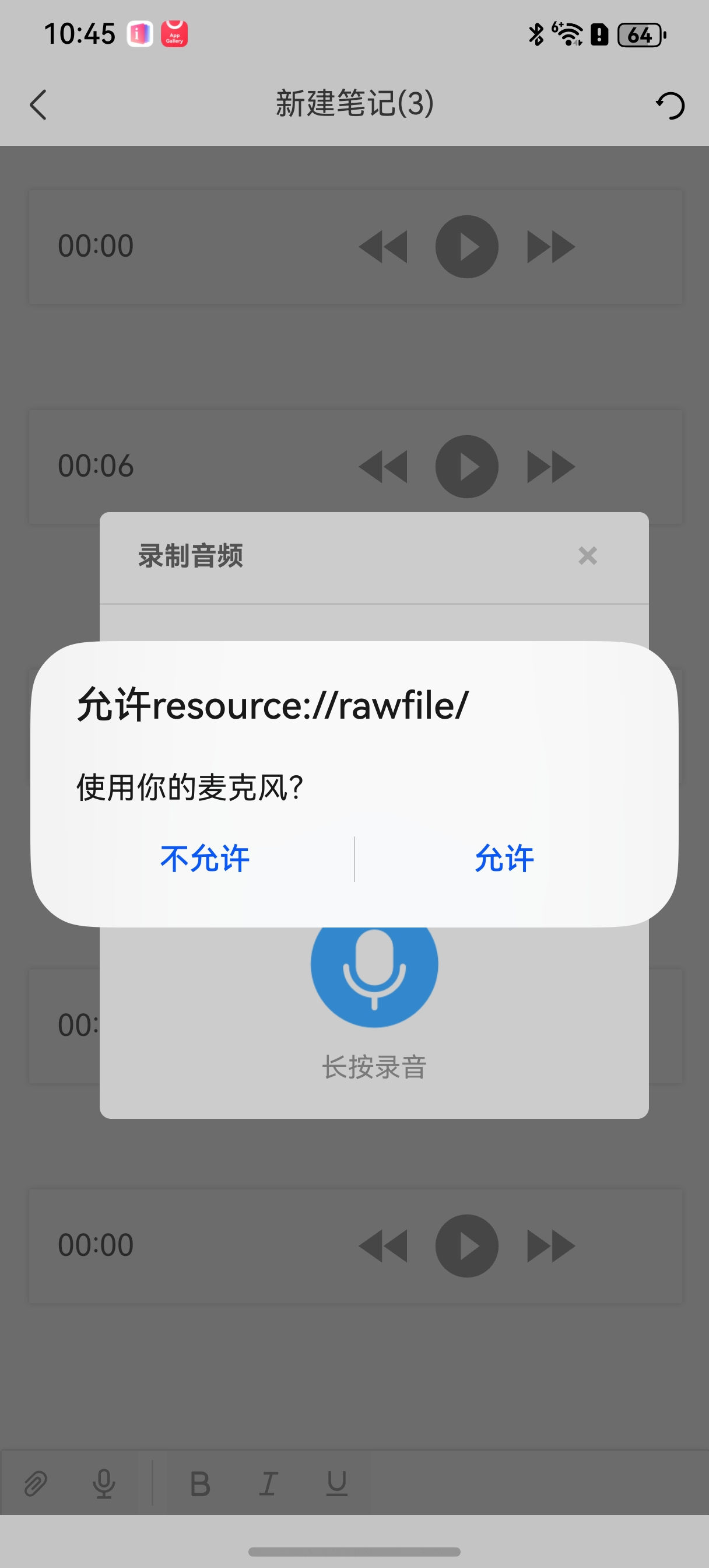Enable italic formatting
The width and height of the screenshot is (709, 1568).
pos(268,1484)
